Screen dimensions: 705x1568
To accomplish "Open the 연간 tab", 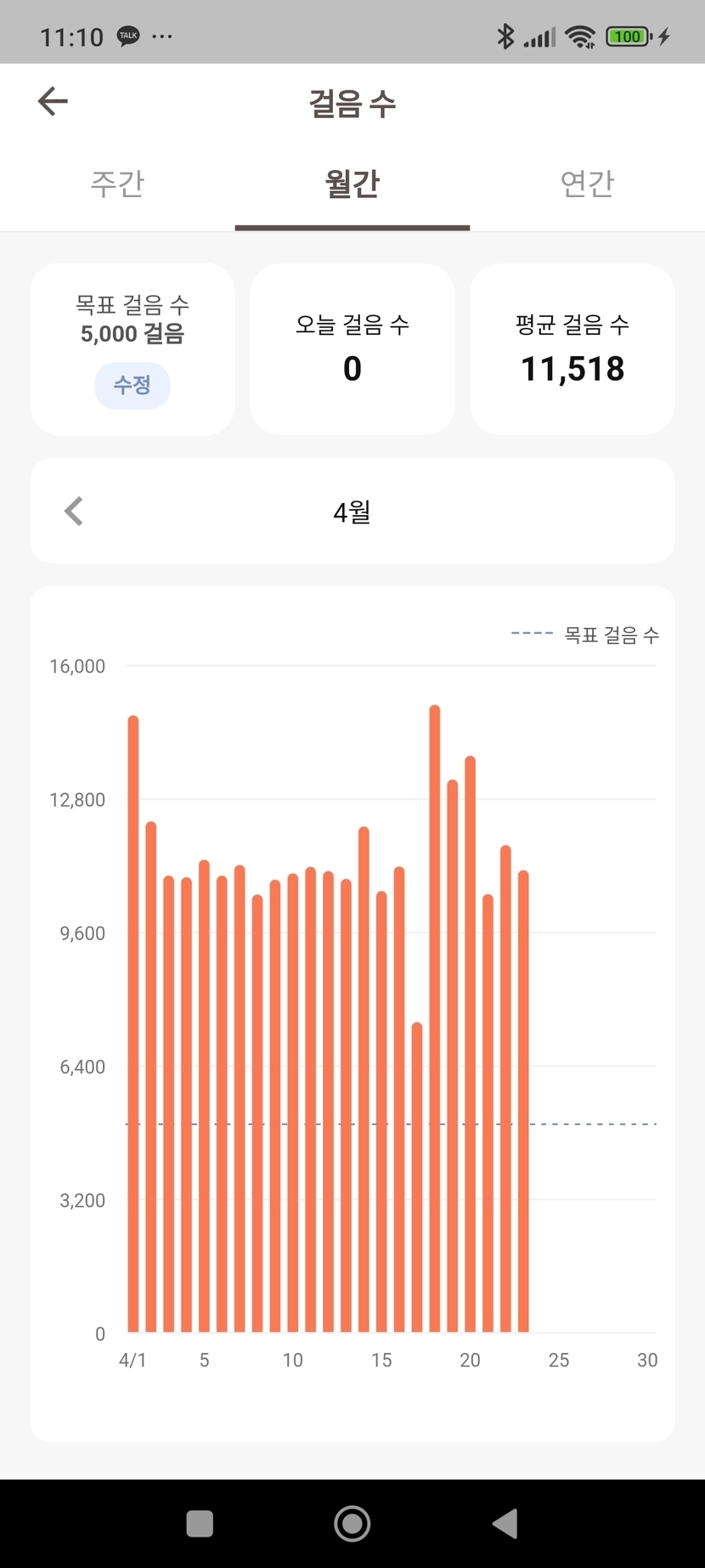I will [x=587, y=184].
